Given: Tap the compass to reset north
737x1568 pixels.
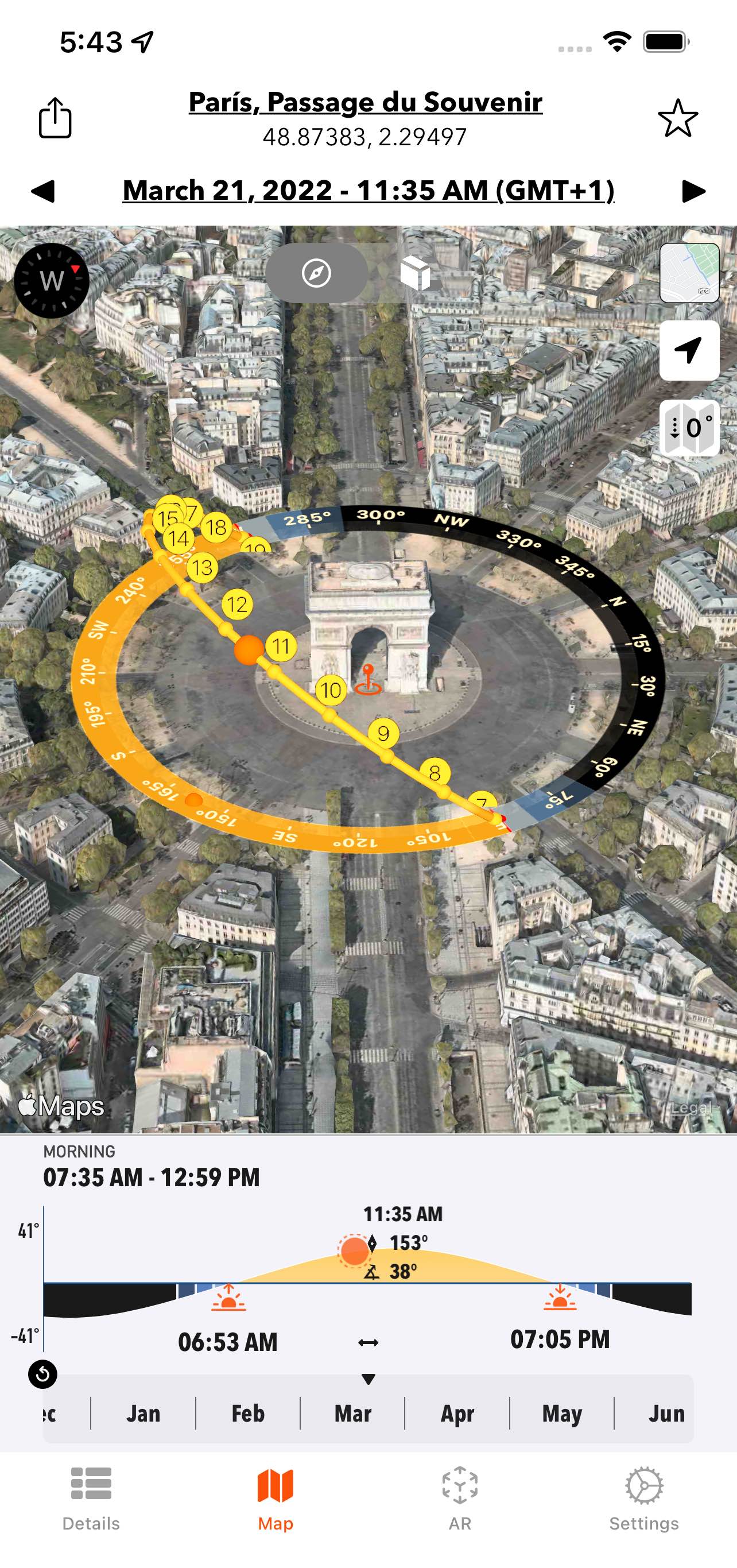Looking at the screenshot, I should click(52, 281).
